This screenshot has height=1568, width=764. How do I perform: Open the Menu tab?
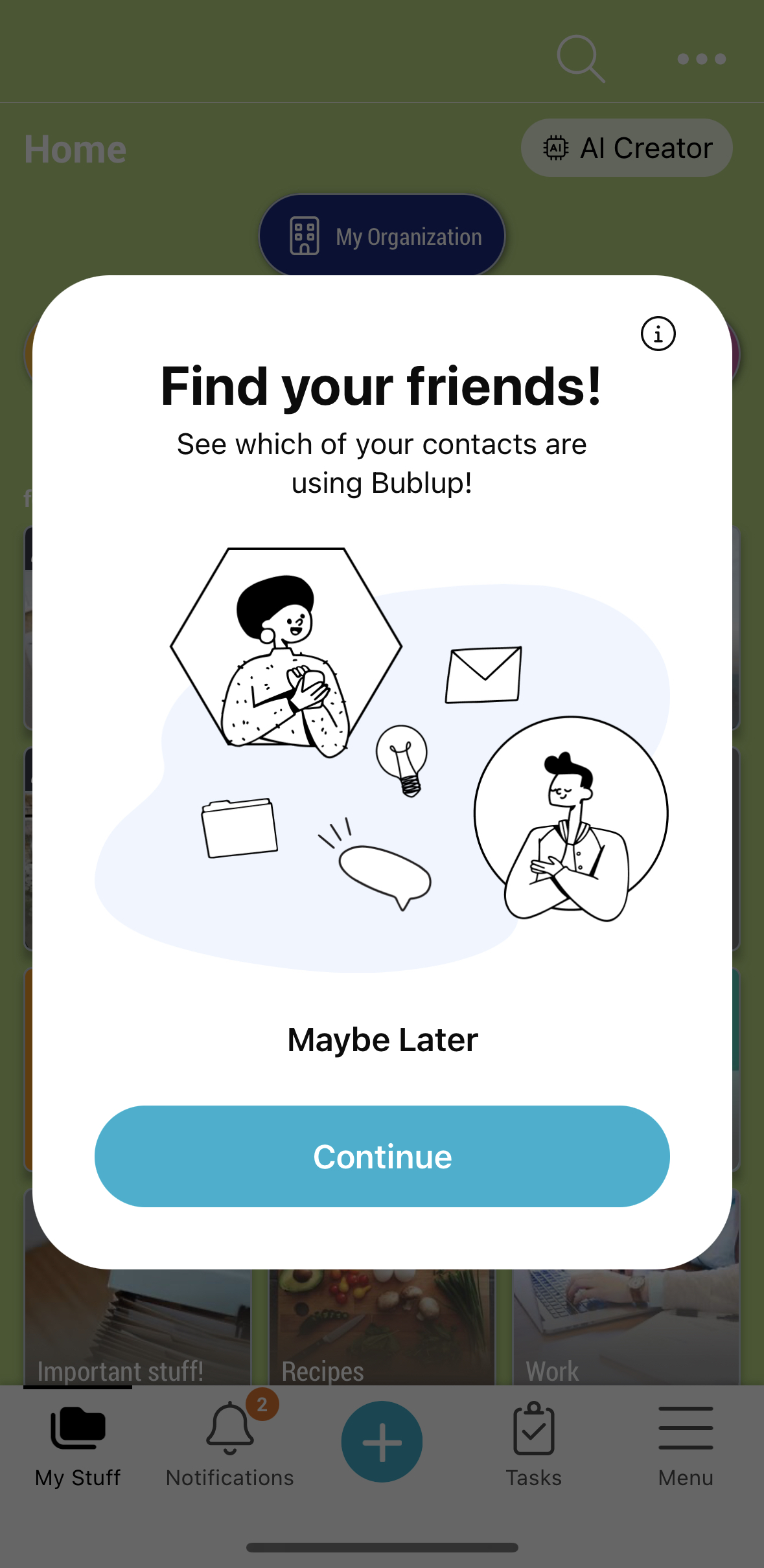[686, 1446]
